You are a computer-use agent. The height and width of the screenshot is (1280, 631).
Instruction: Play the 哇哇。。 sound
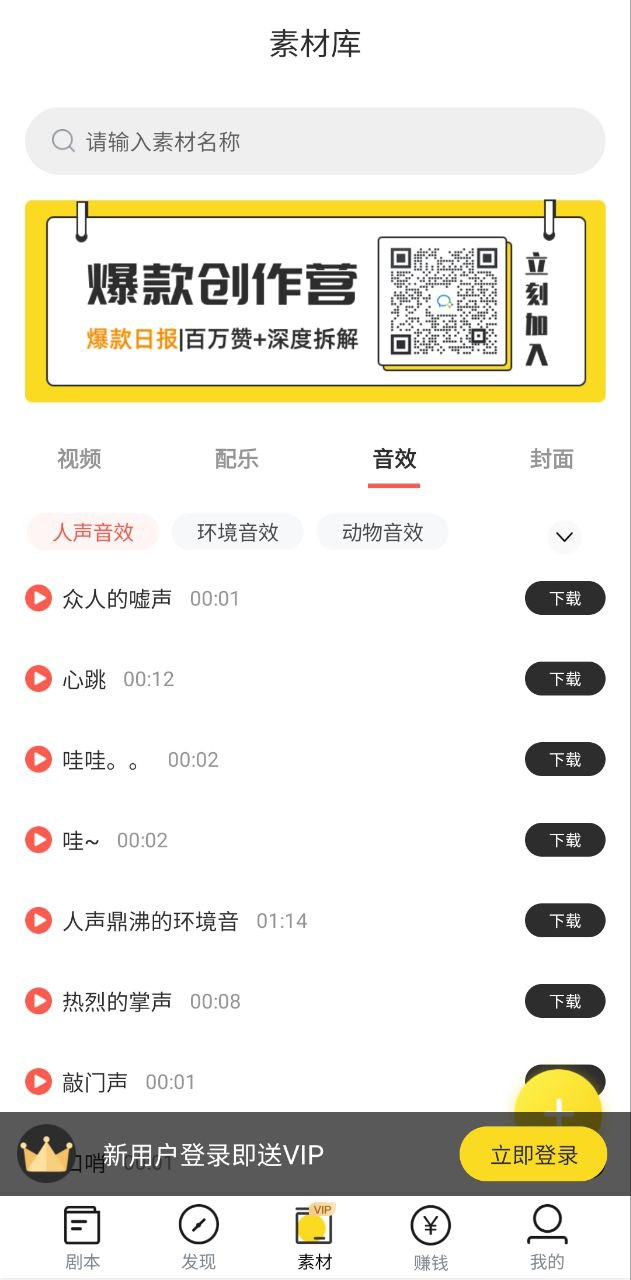(x=38, y=759)
